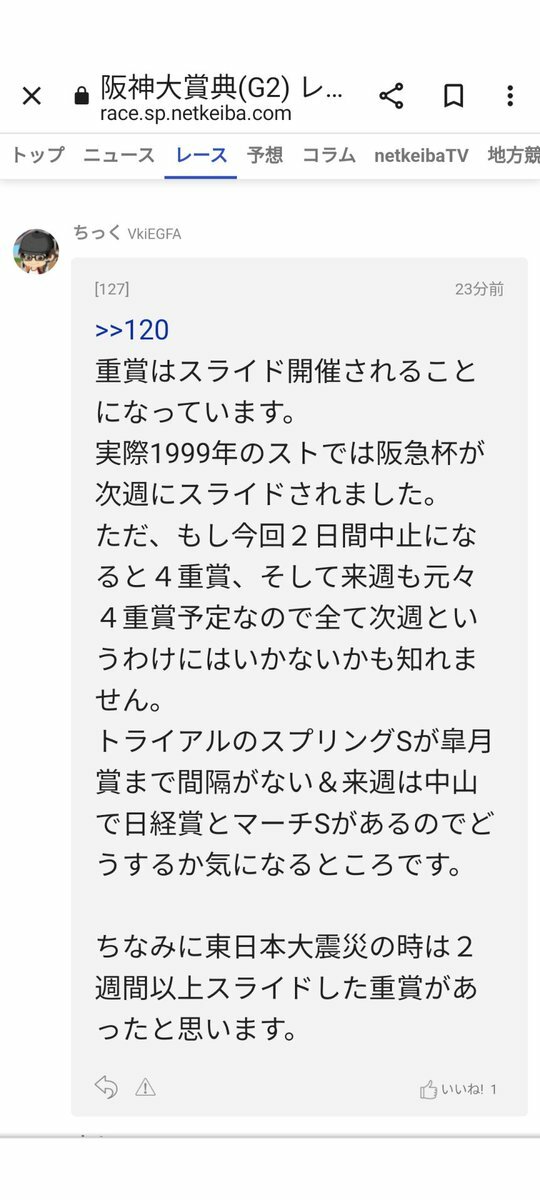Jump to referenced comment >>120

pyautogui.click(x=132, y=329)
